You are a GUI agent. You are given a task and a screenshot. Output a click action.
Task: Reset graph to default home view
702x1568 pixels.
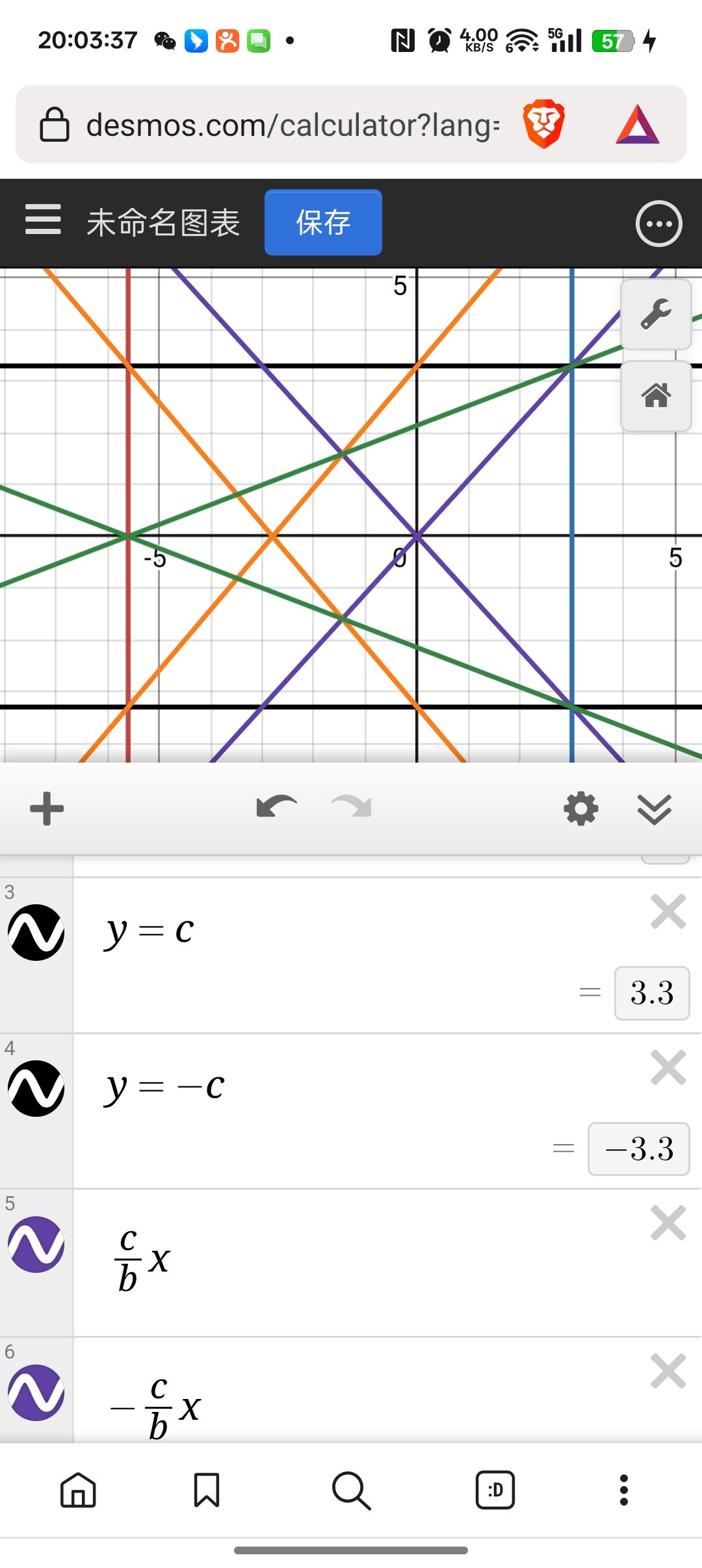[x=656, y=395]
